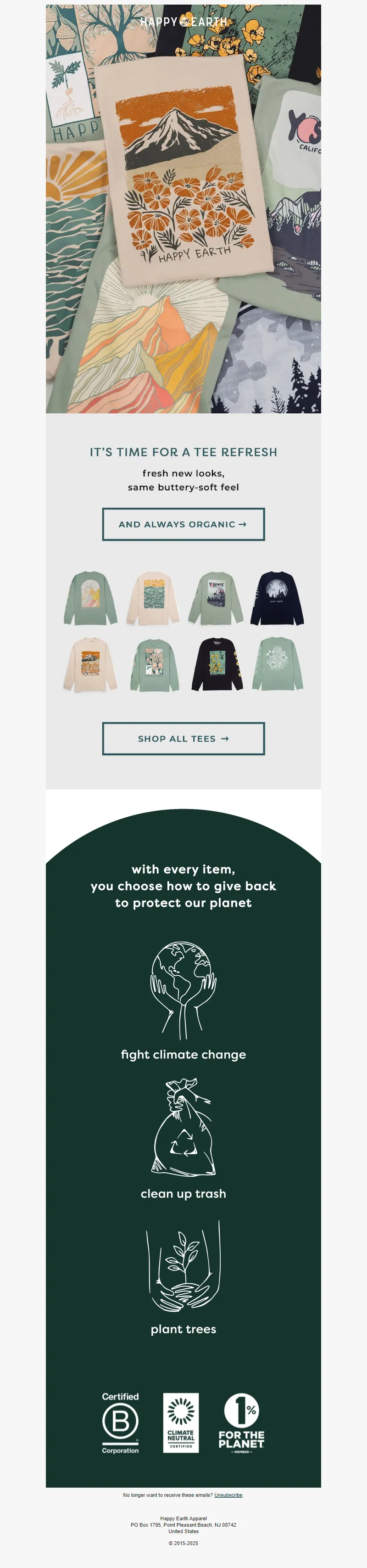Open the black tee with floral sleeve print
This screenshot has height=1568, width=367.
click(217, 664)
